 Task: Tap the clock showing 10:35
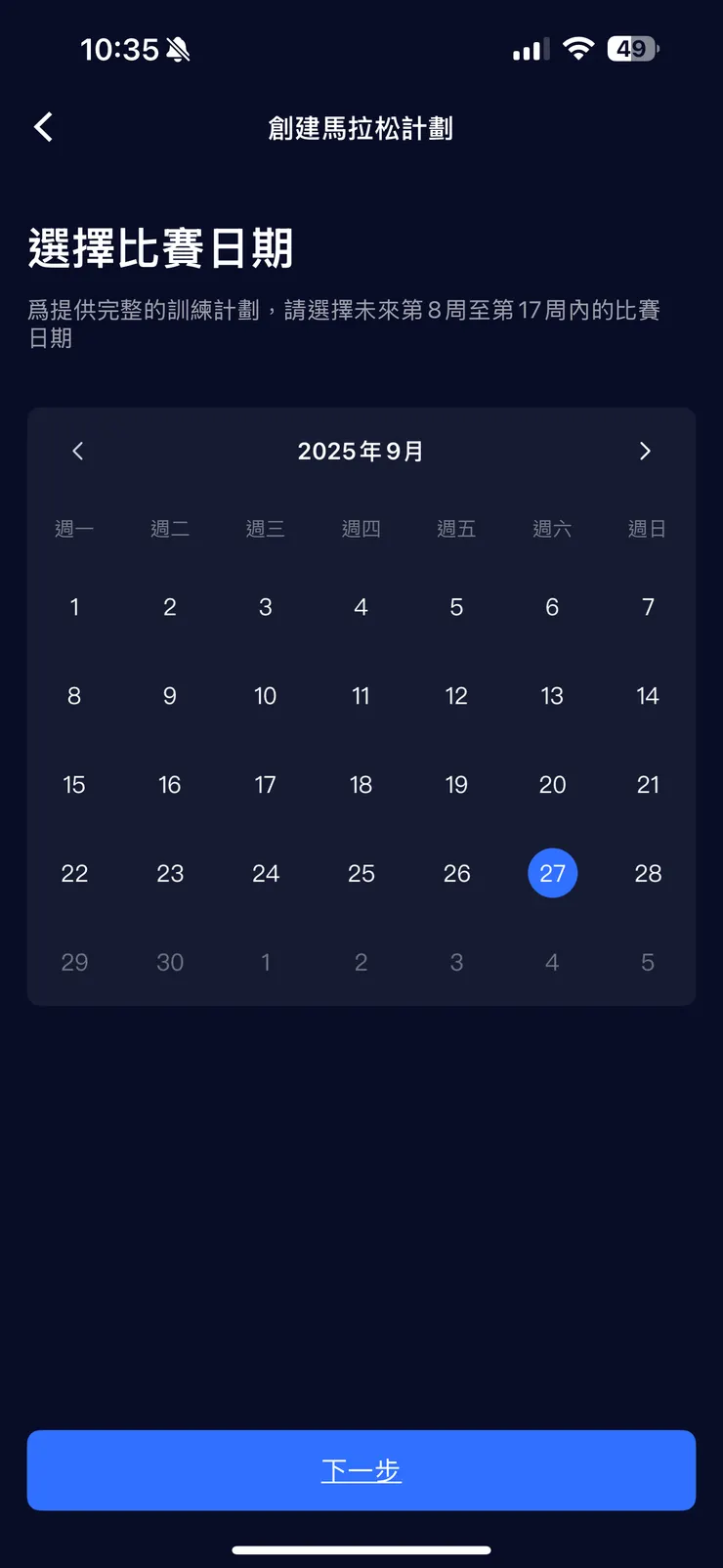[120, 49]
